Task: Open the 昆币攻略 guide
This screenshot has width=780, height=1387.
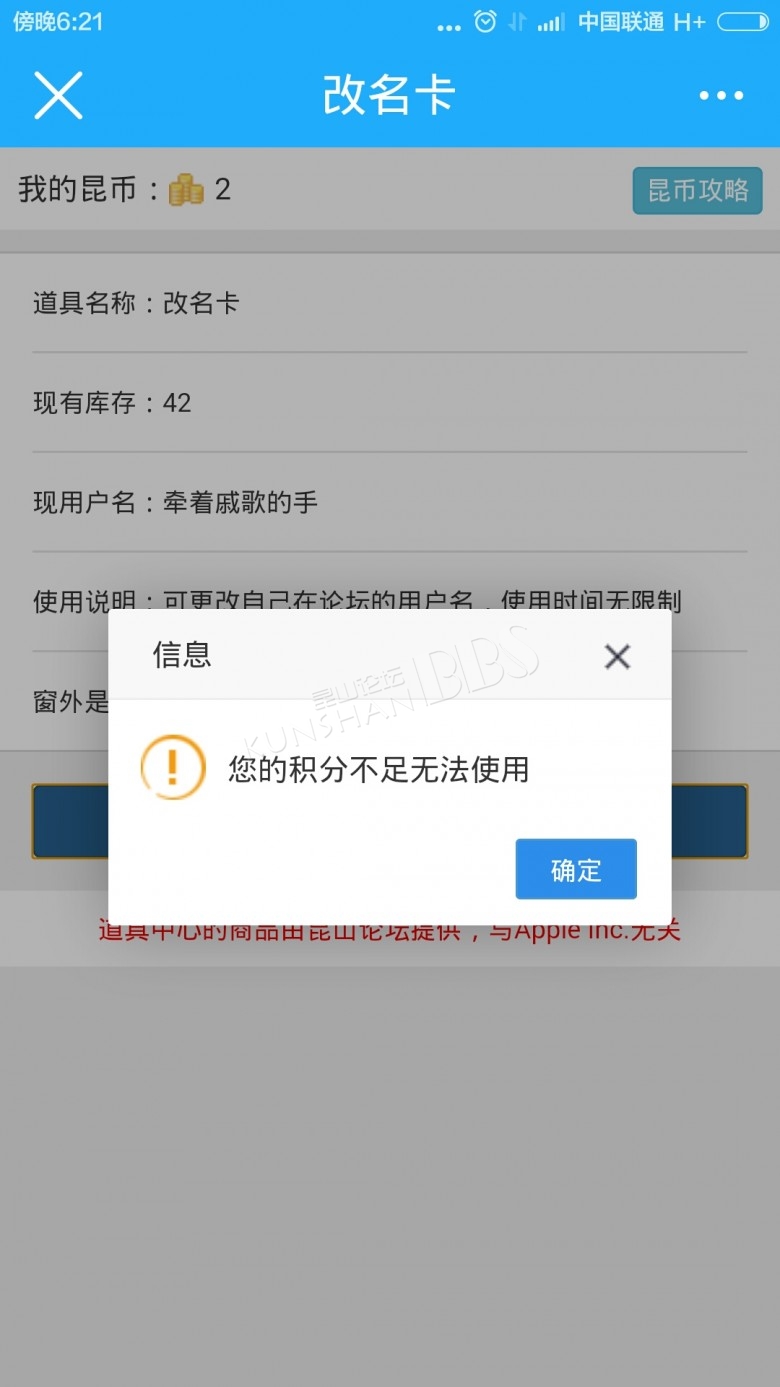Action: pyautogui.click(x=697, y=190)
